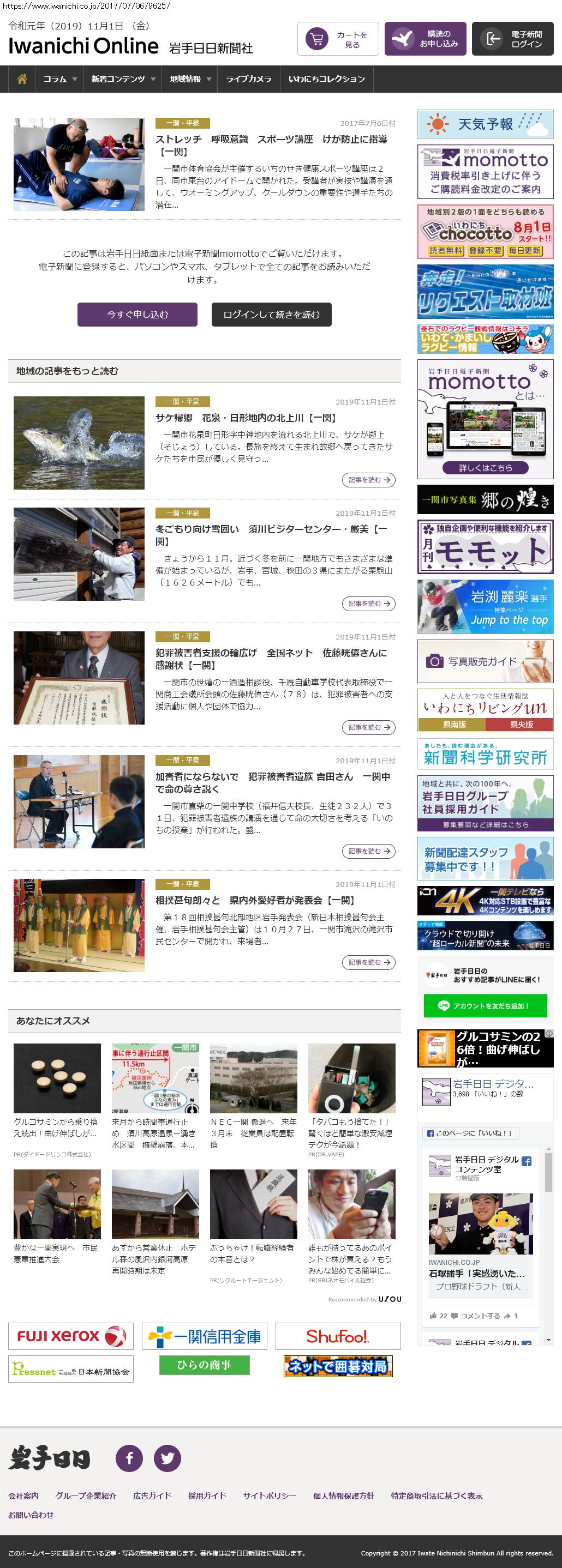The height and width of the screenshot is (1568, 562).
Task: Open the footer Twitter icon
Action: point(168,1458)
